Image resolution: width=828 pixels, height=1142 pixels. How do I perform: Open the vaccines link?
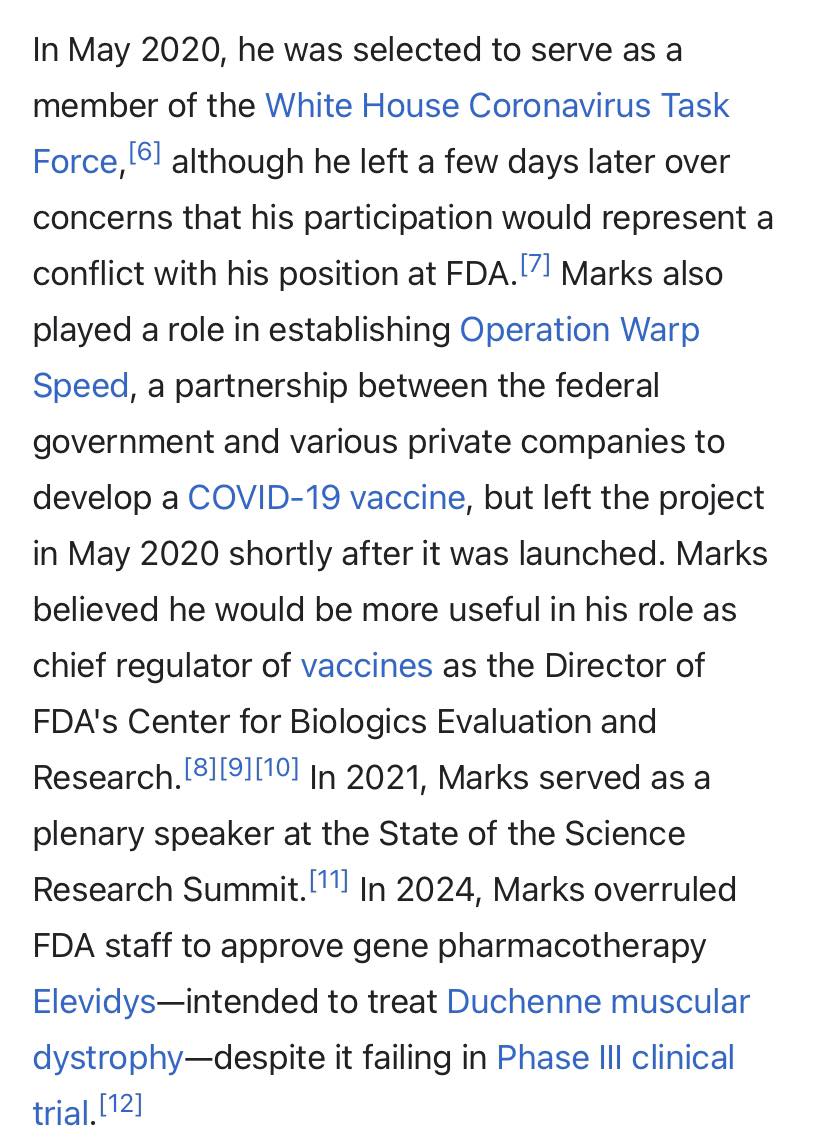click(366, 666)
